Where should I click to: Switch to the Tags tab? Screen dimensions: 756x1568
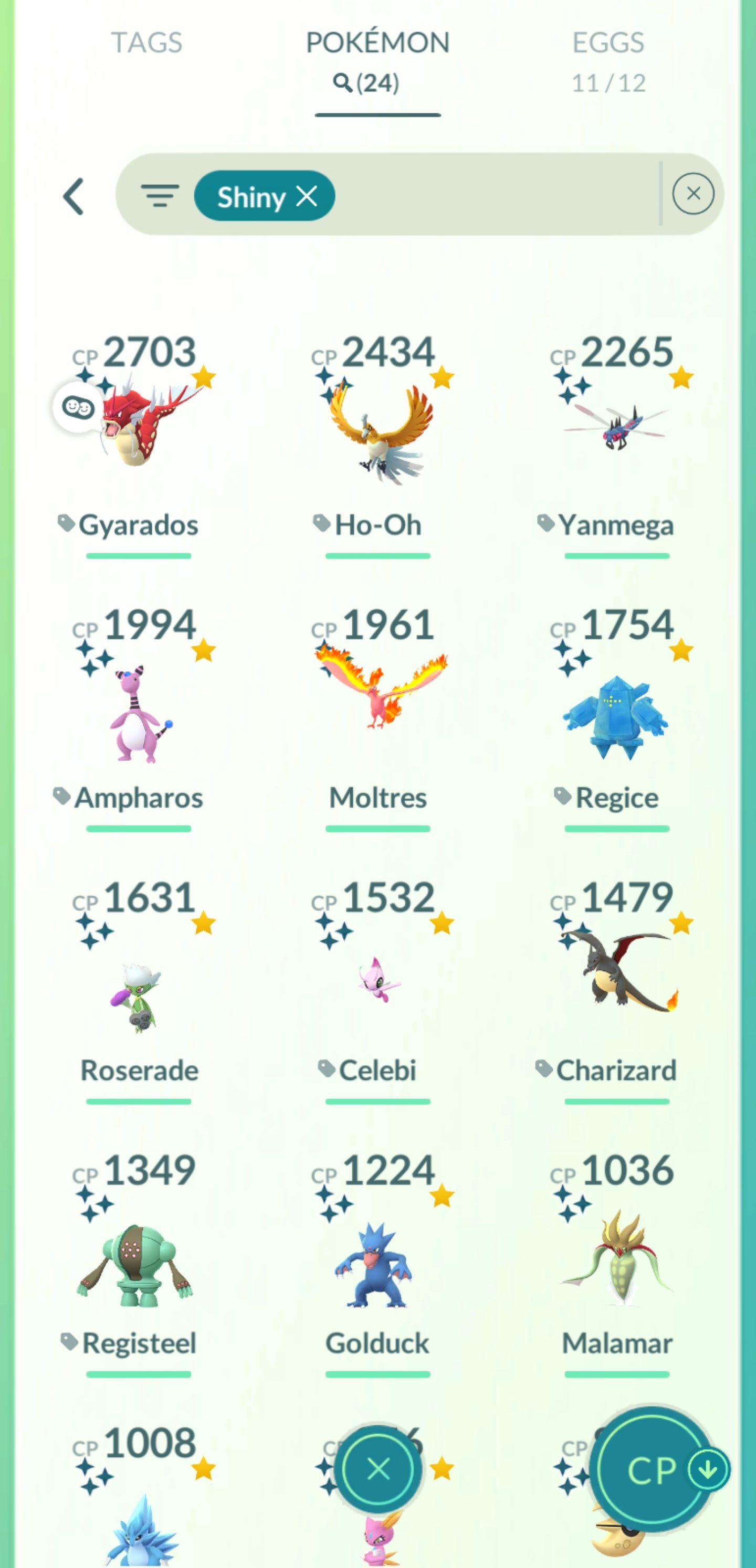coord(146,43)
